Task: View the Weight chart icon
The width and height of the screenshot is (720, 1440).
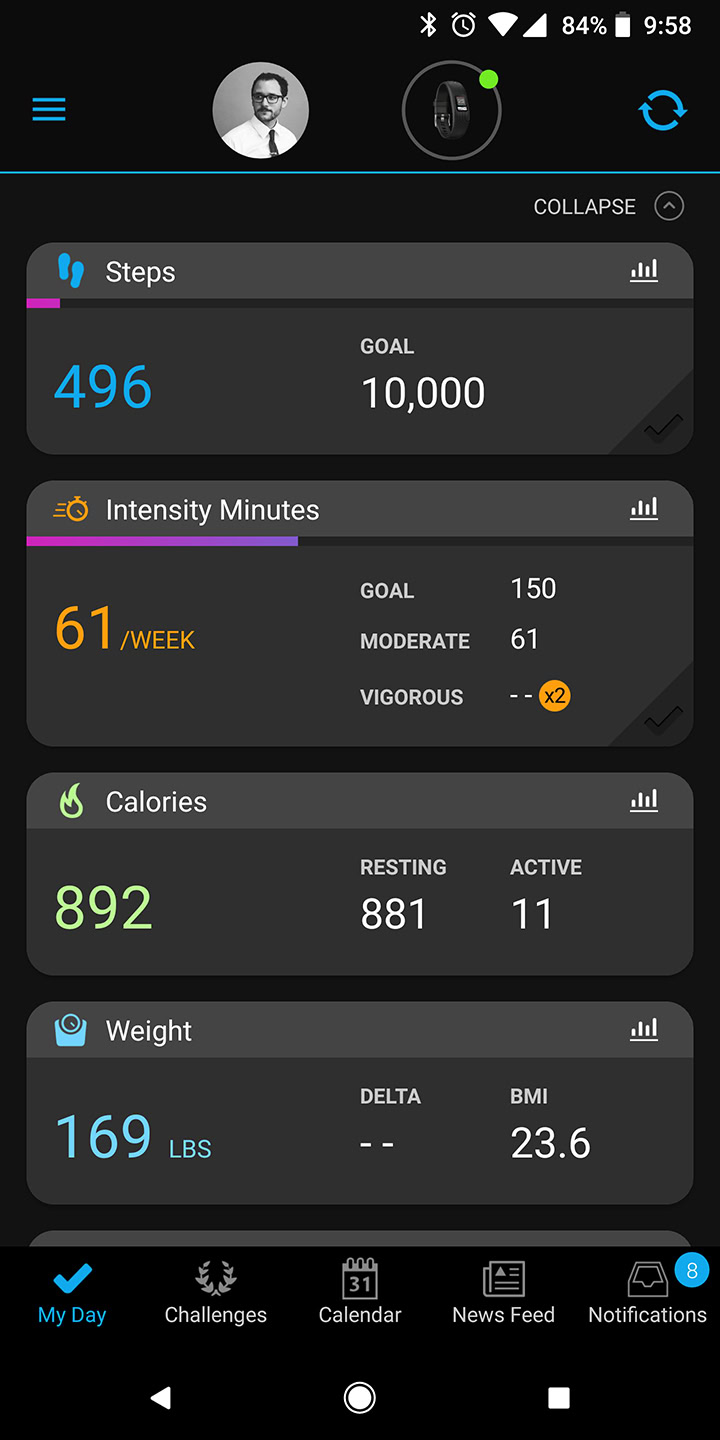Action: click(644, 1029)
